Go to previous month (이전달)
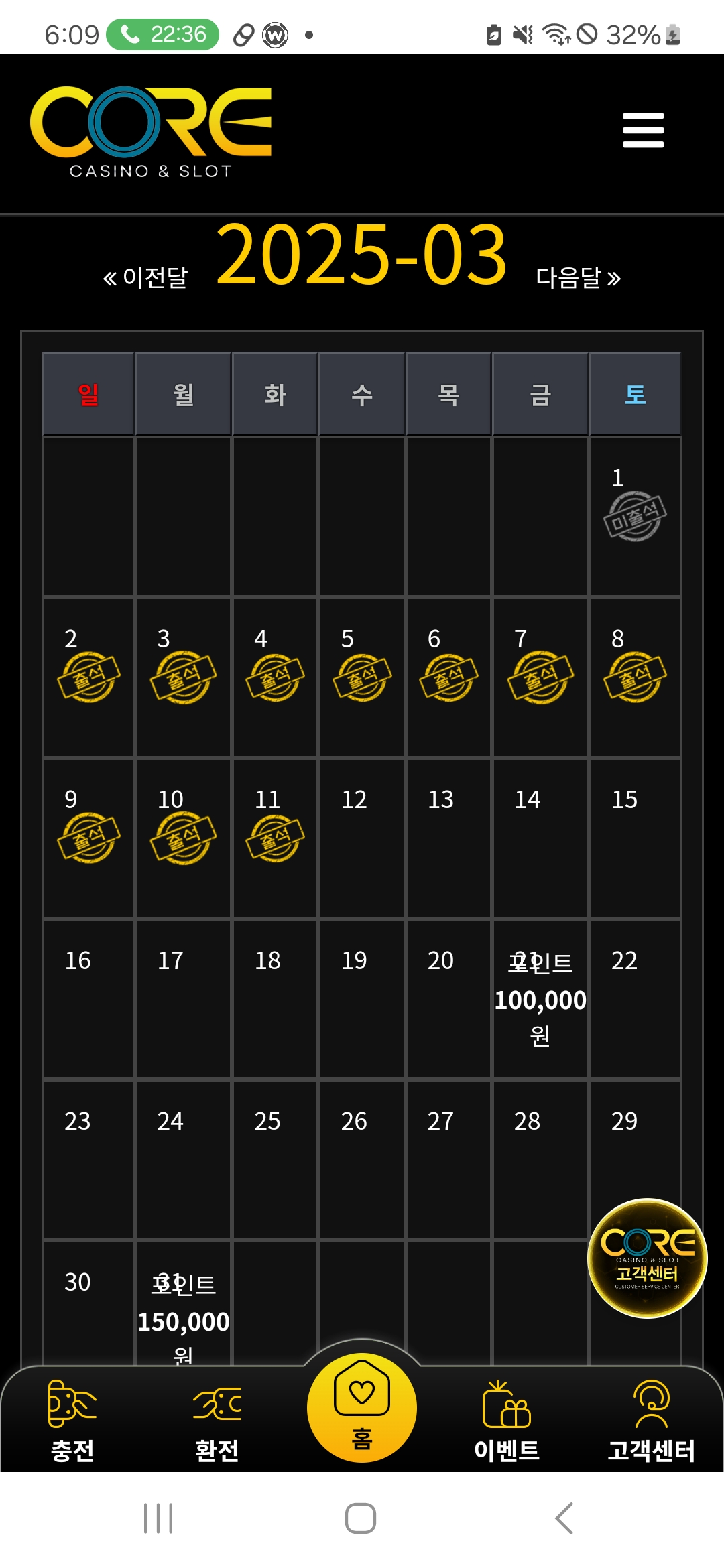This screenshot has height=1568, width=724. coord(145,277)
